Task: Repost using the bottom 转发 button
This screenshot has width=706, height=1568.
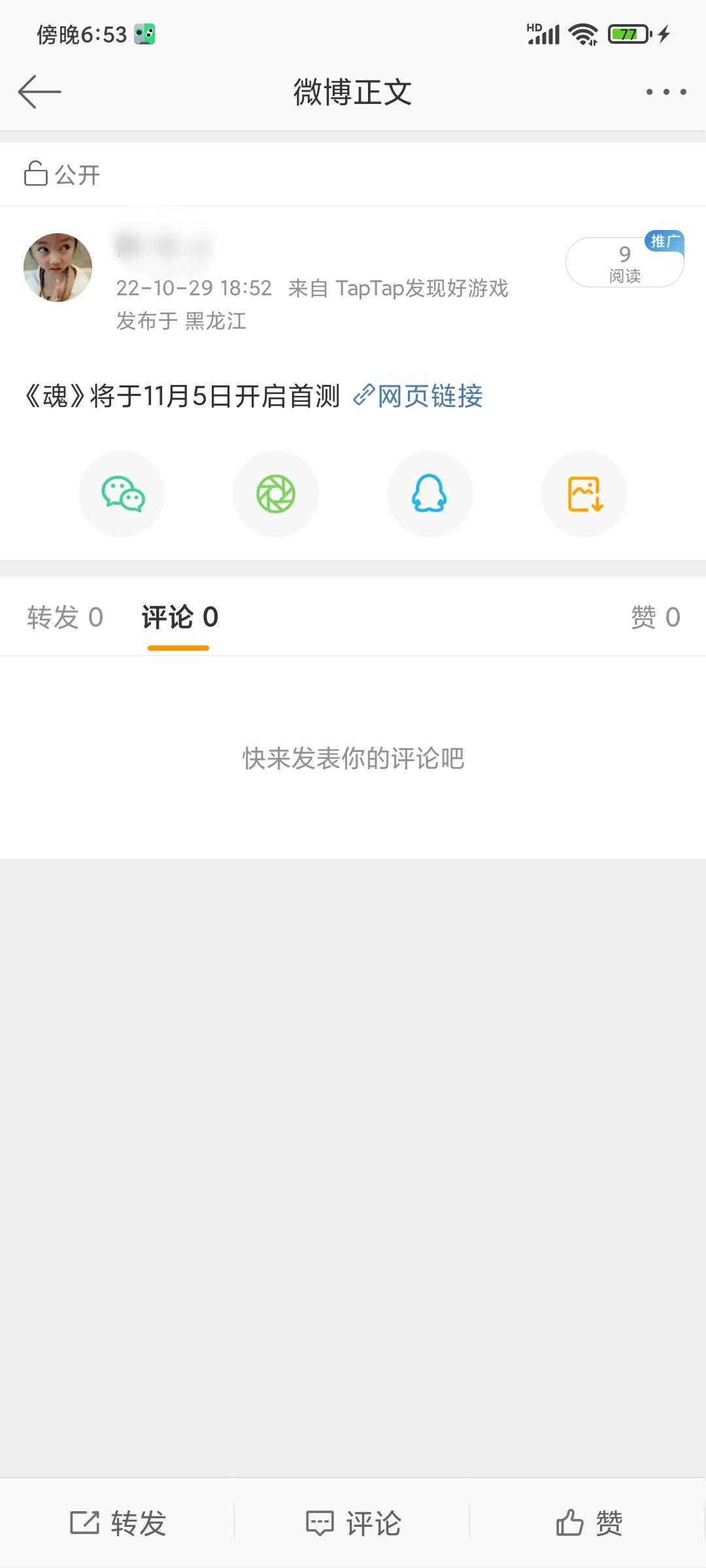Action: click(x=118, y=1523)
